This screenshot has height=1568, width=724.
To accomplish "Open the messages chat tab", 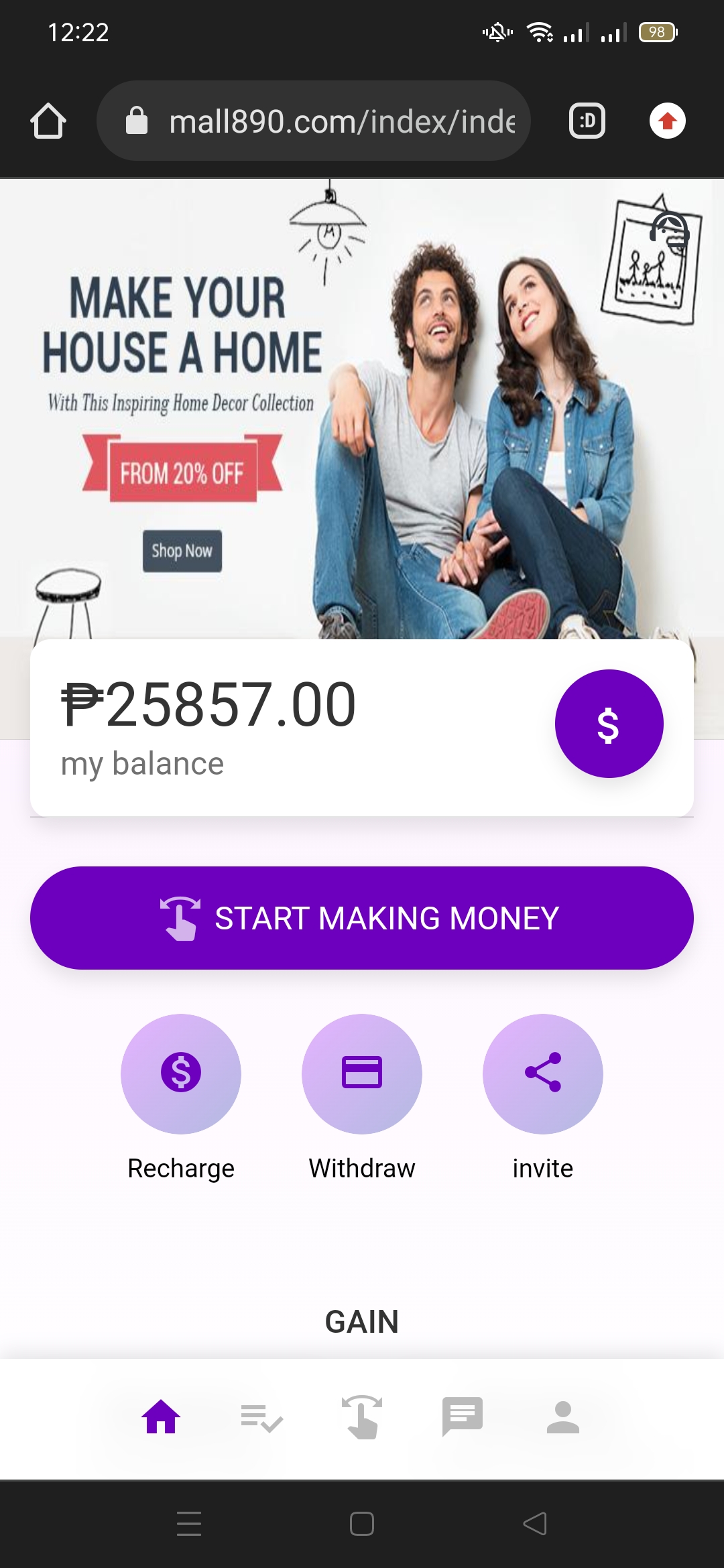I will 463,1417.
